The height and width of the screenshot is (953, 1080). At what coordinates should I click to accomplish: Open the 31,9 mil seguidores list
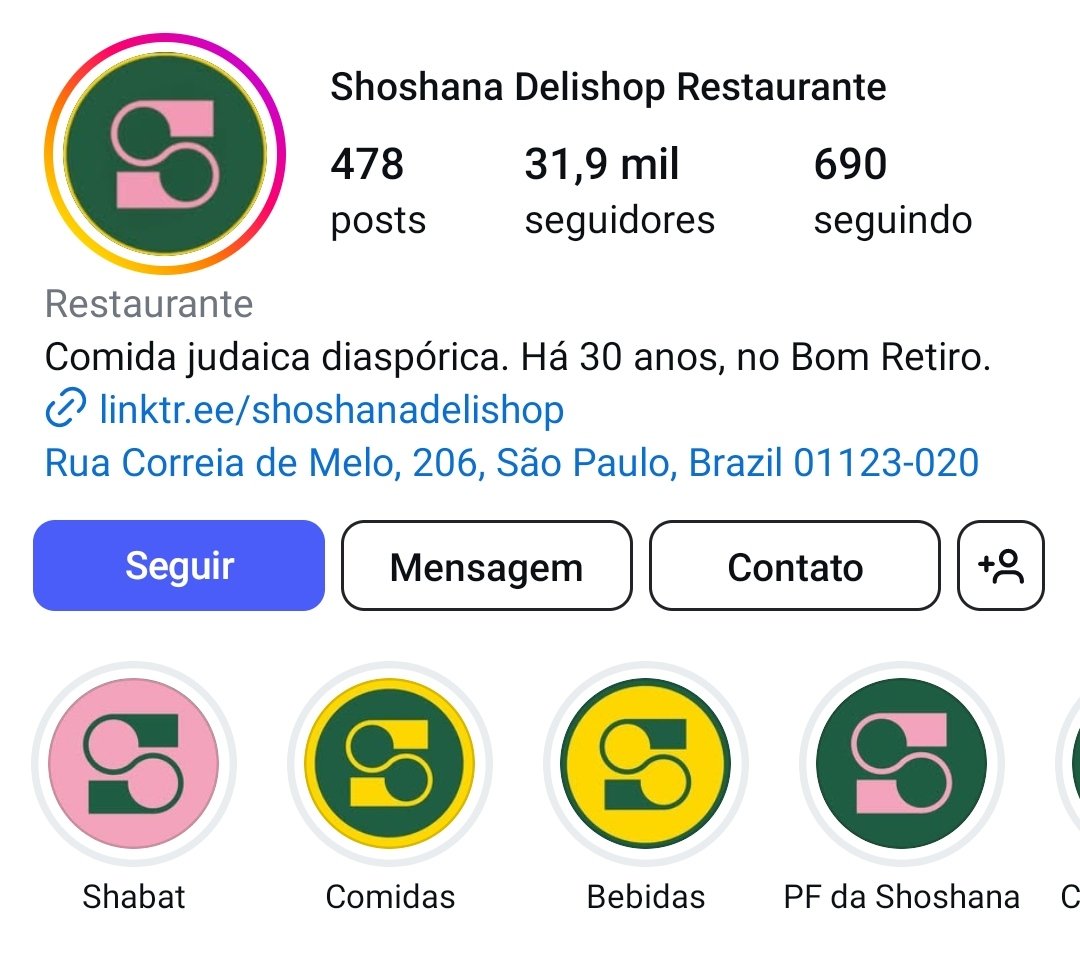click(x=619, y=190)
